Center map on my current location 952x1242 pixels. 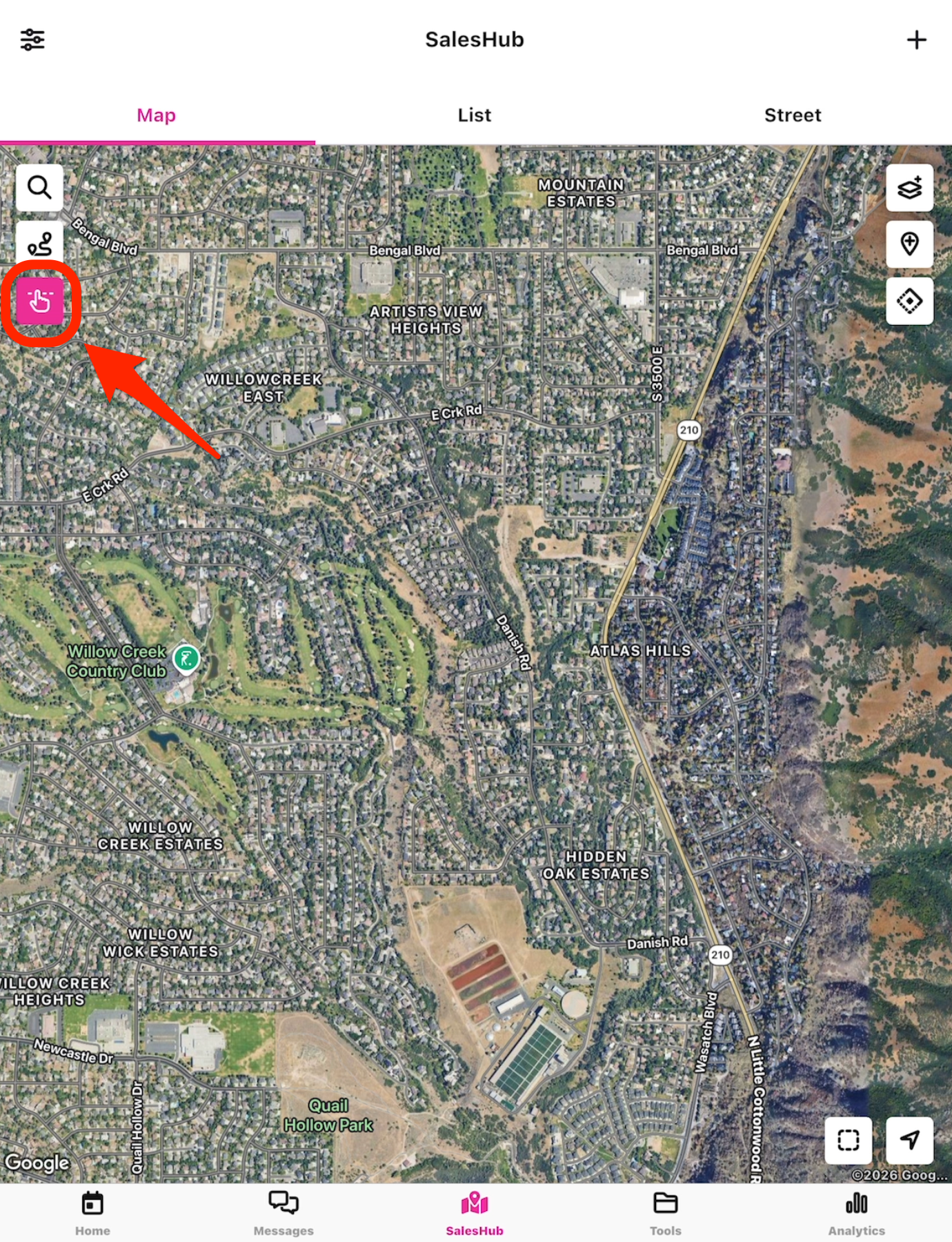point(909,1140)
